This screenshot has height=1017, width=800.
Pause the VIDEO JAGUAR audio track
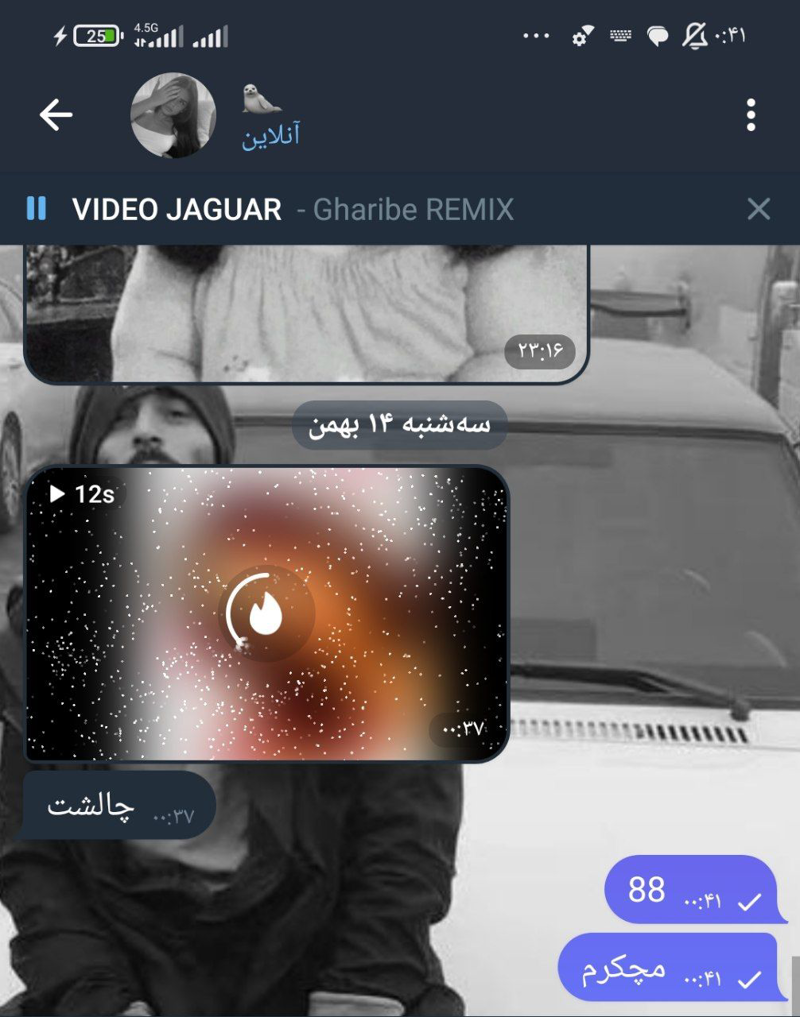[36, 209]
